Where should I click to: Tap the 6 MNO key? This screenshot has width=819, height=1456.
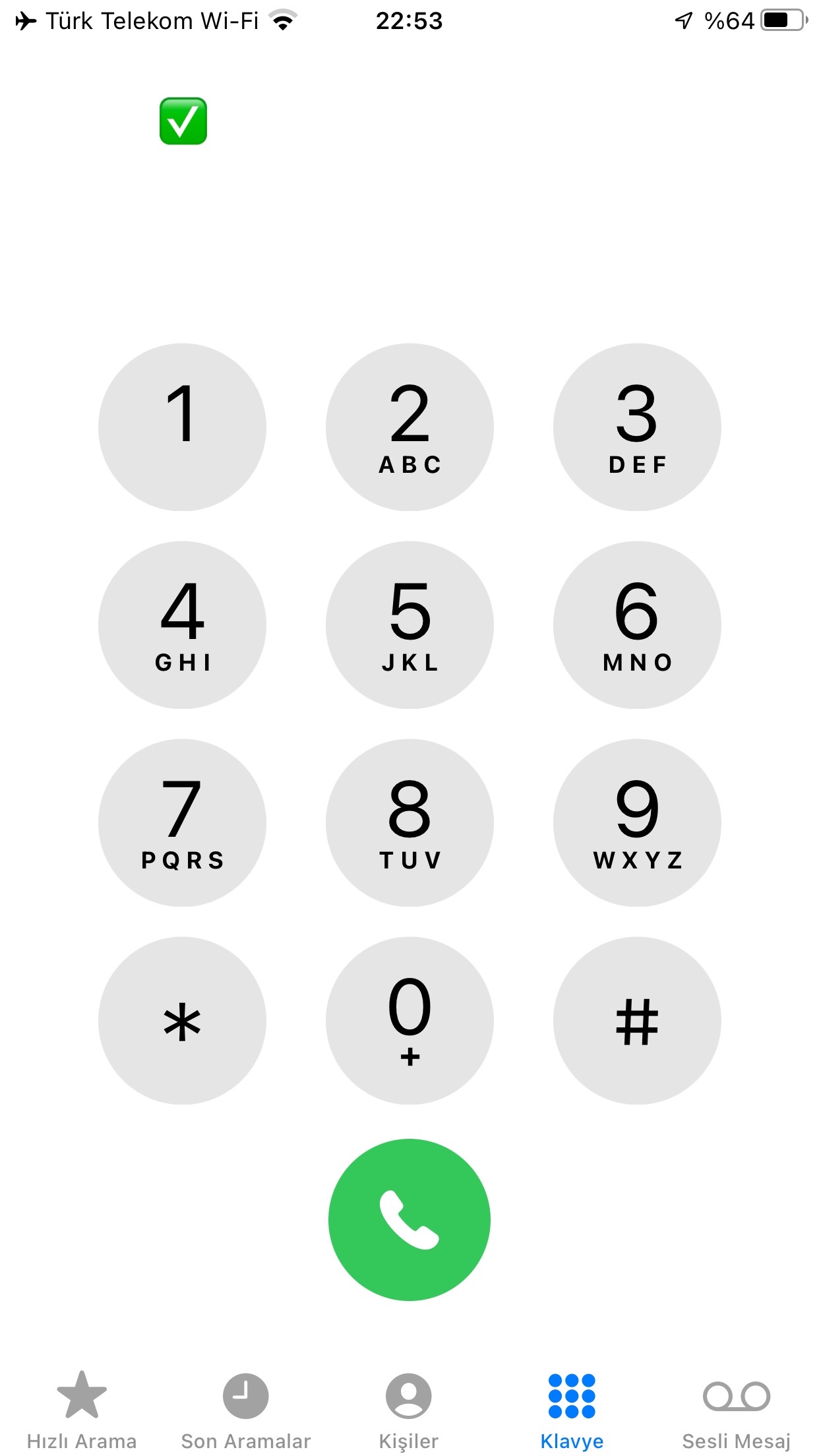(x=637, y=624)
